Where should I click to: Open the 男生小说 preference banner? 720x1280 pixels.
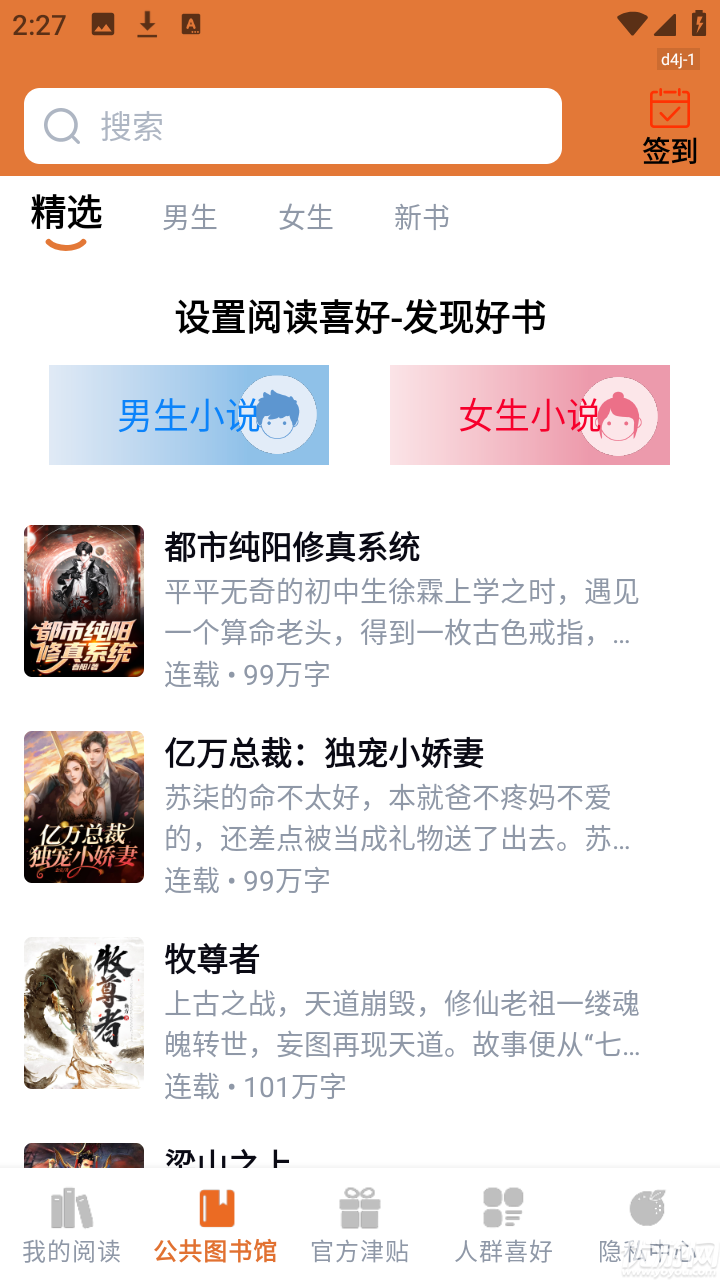click(x=188, y=414)
